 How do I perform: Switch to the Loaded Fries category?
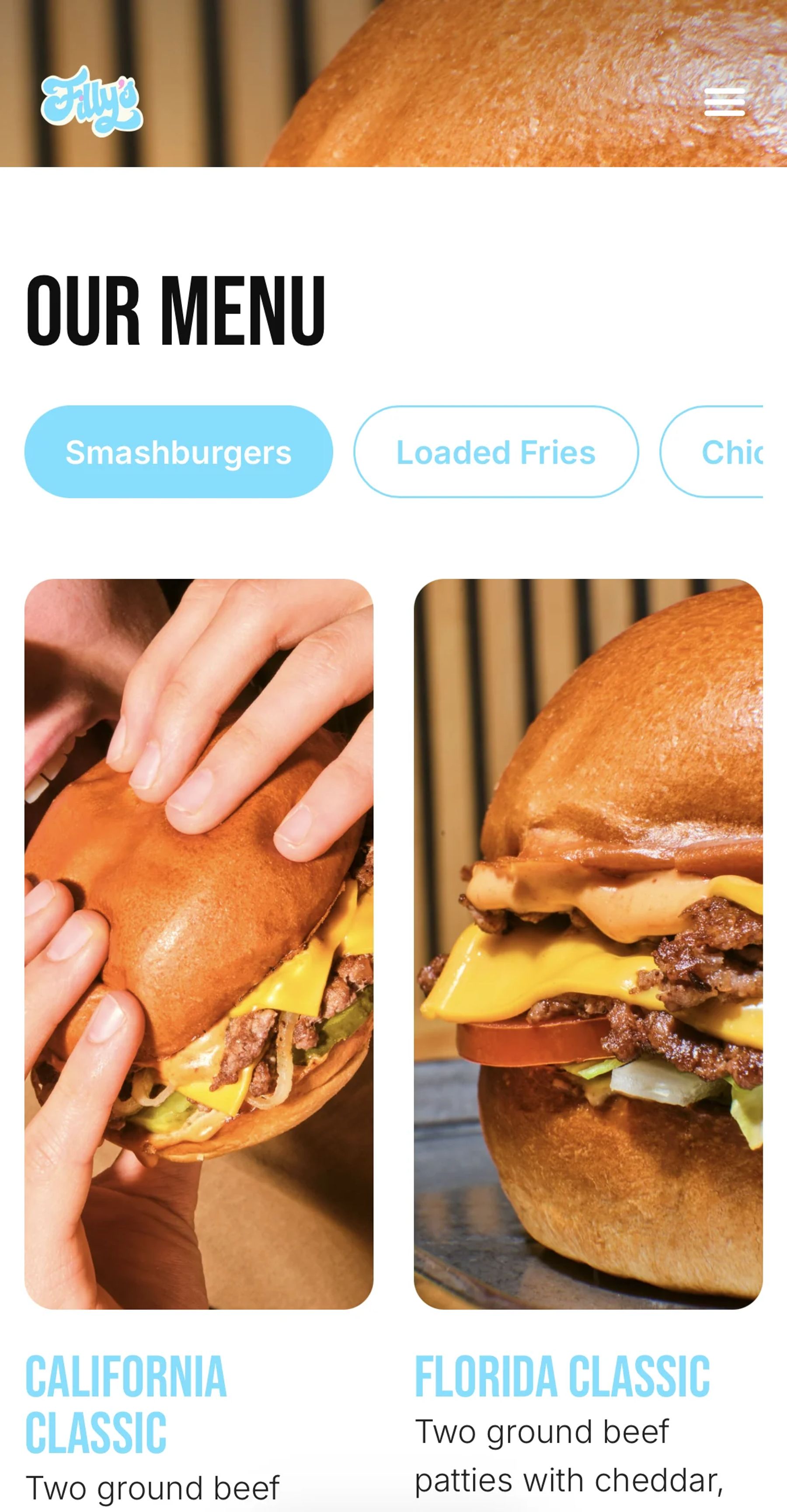(496, 452)
